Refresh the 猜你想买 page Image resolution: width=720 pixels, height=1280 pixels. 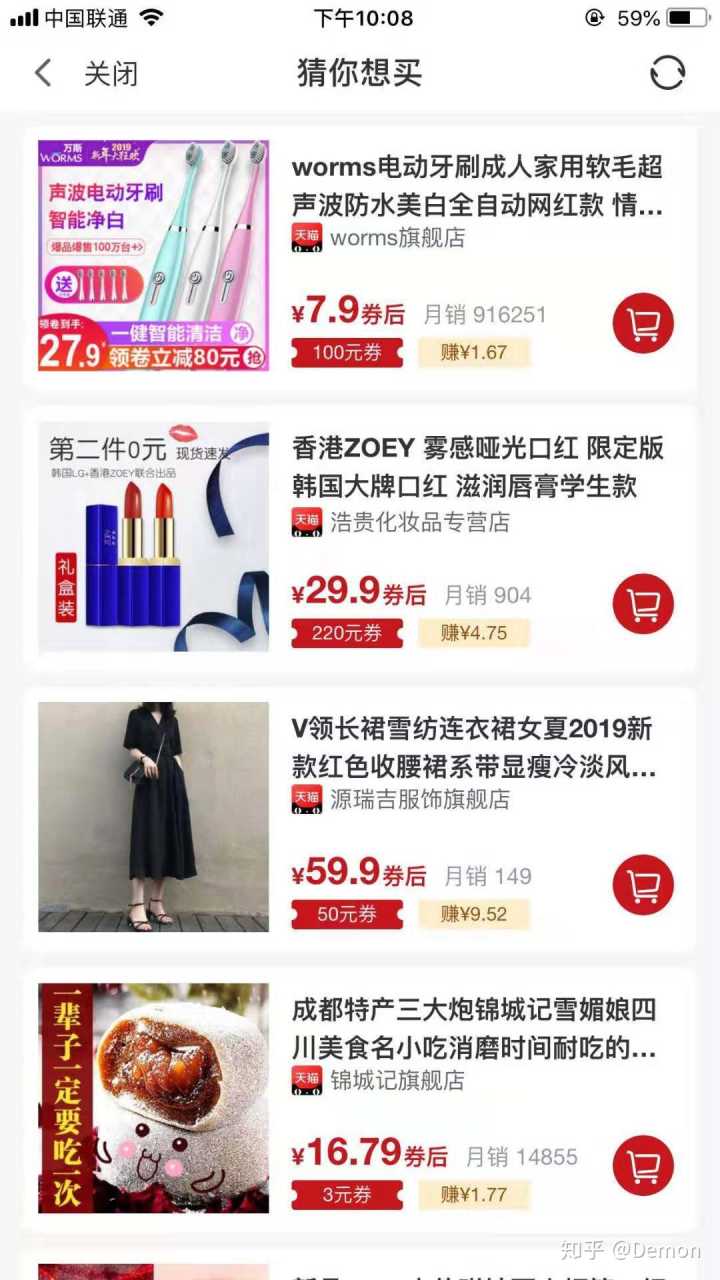click(667, 73)
